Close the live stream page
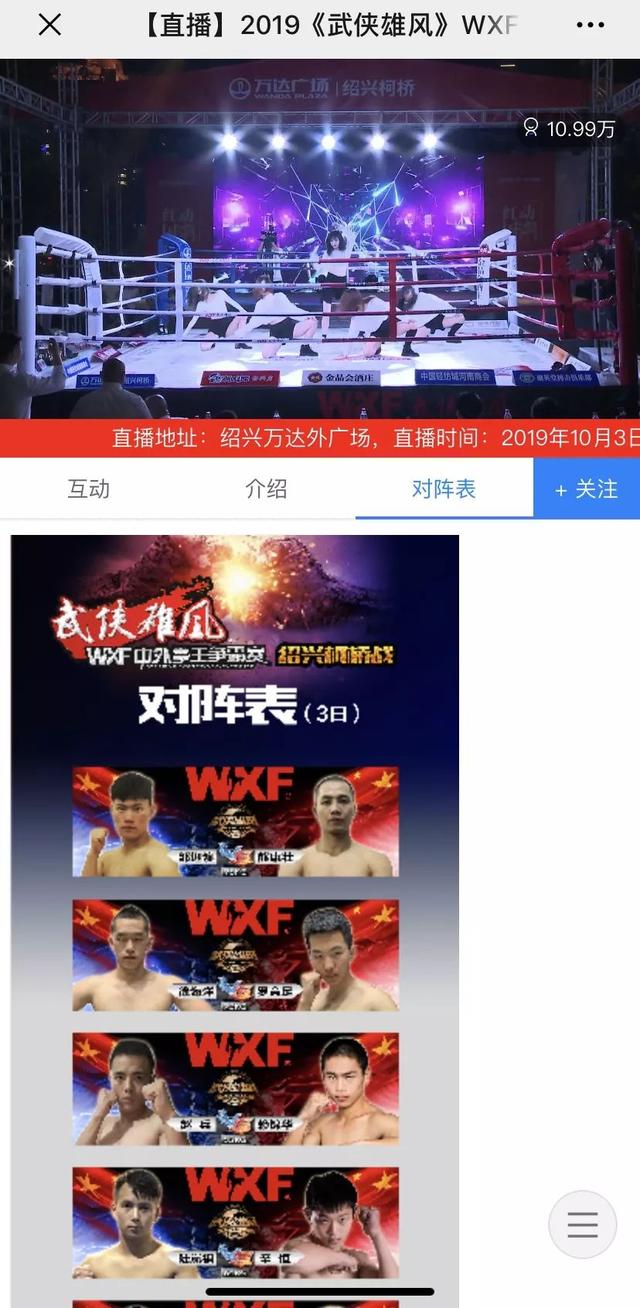Screen dimensions: 640x1308 pos(49,26)
